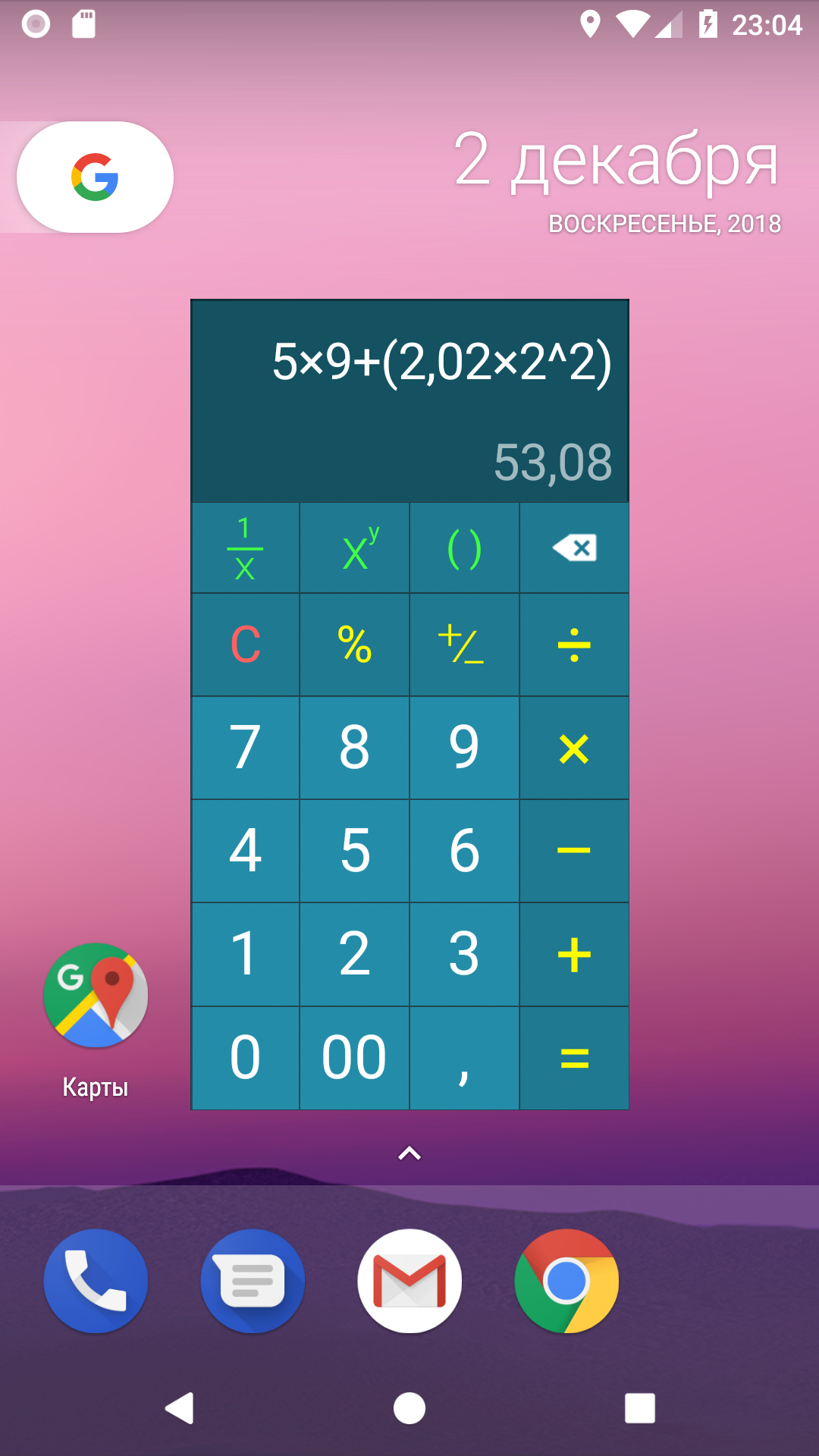Tap the power x^y key
This screenshot has width=819, height=1456.
[x=355, y=548]
